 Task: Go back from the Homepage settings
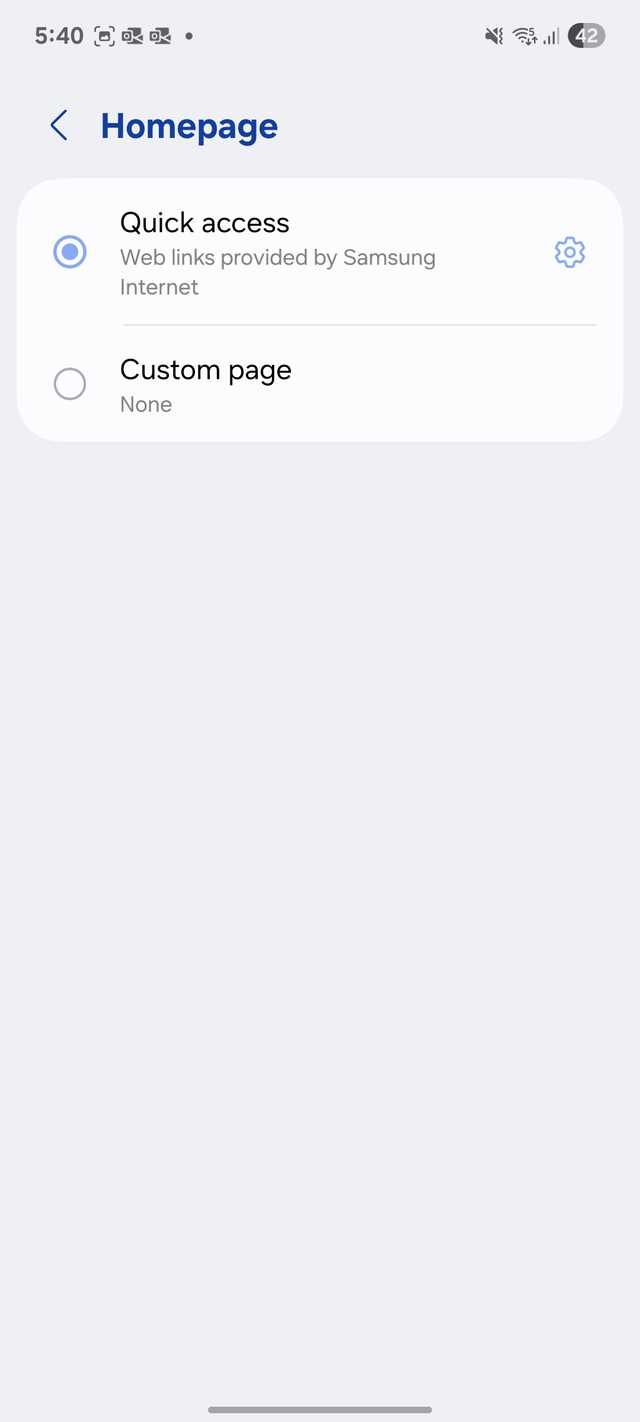[x=59, y=126]
